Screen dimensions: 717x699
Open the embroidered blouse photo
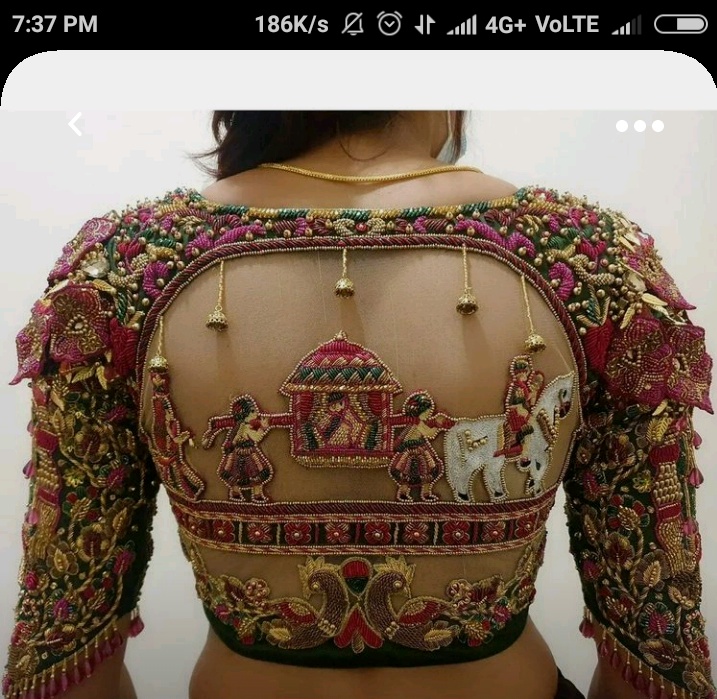coord(358,420)
